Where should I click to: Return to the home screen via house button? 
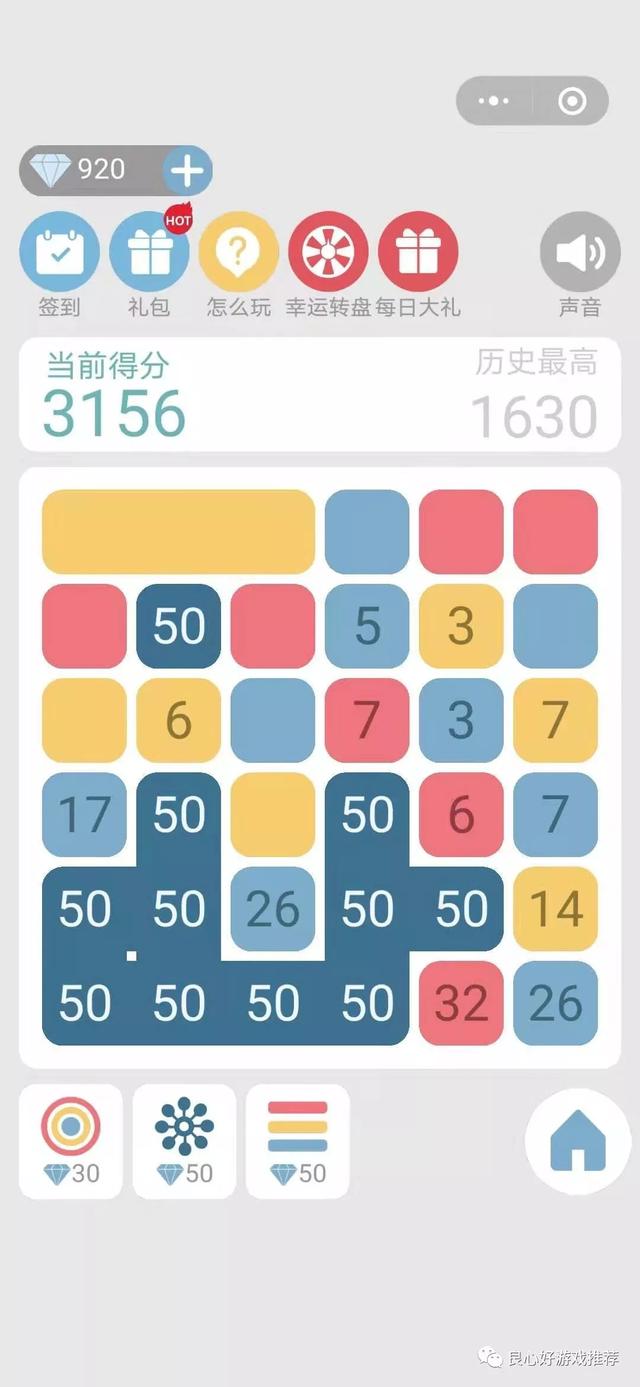(x=578, y=1141)
